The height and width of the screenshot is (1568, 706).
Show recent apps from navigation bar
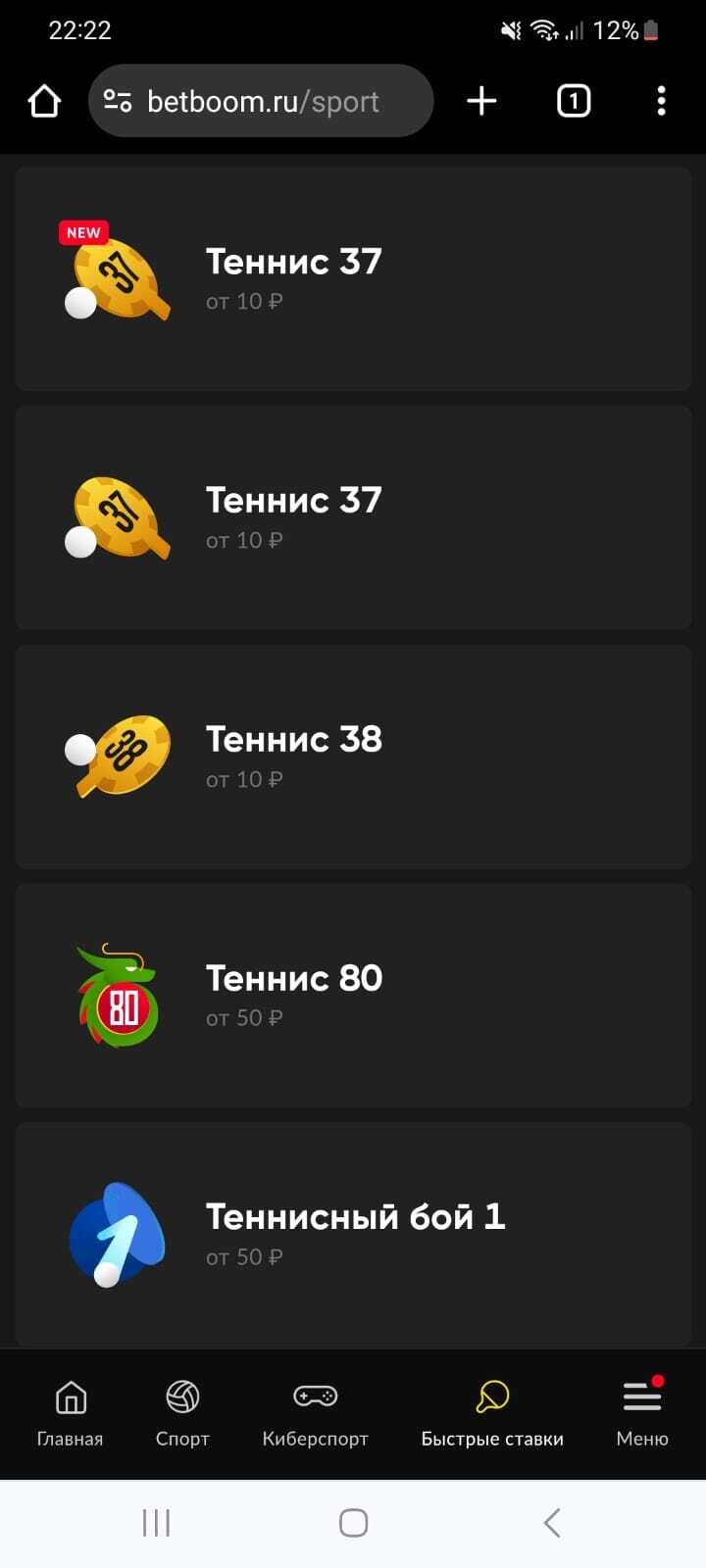pyautogui.click(x=156, y=1523)
